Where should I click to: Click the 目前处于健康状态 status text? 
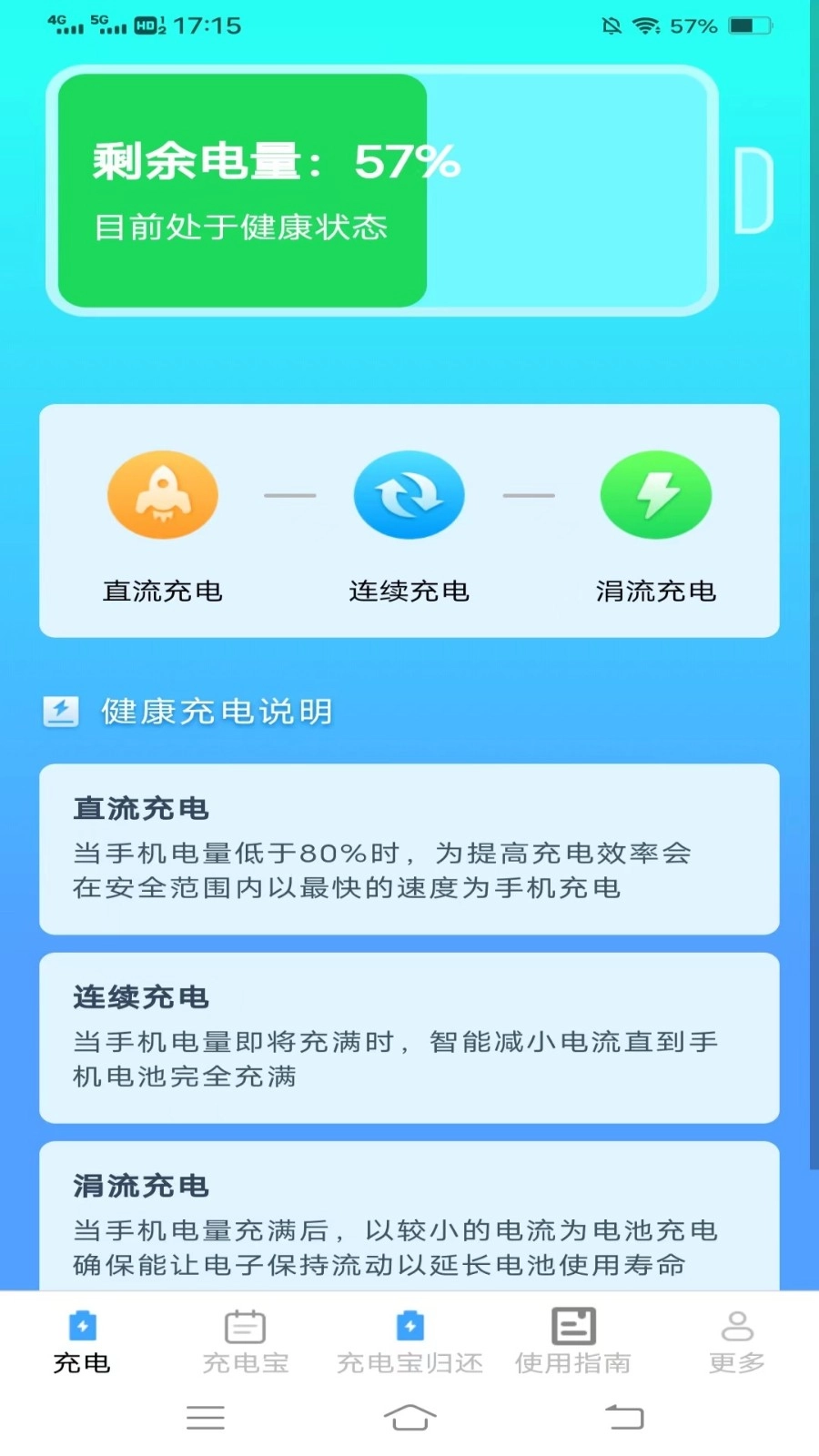coord(241,227)
